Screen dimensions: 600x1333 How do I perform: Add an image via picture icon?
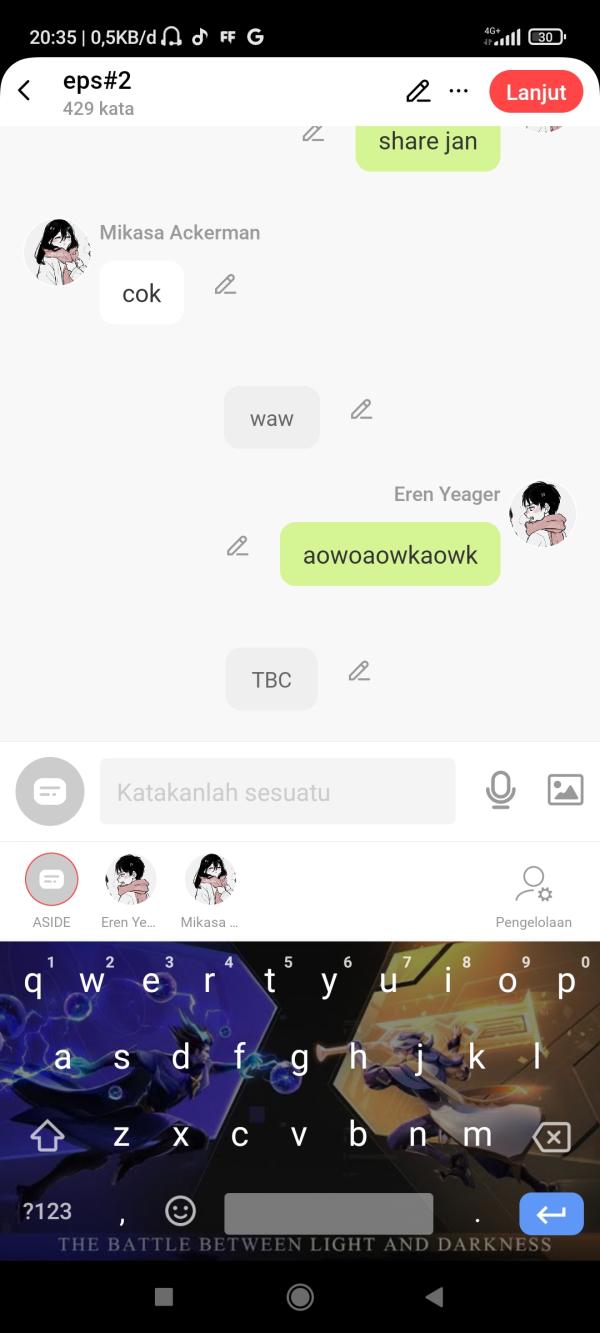565,790
